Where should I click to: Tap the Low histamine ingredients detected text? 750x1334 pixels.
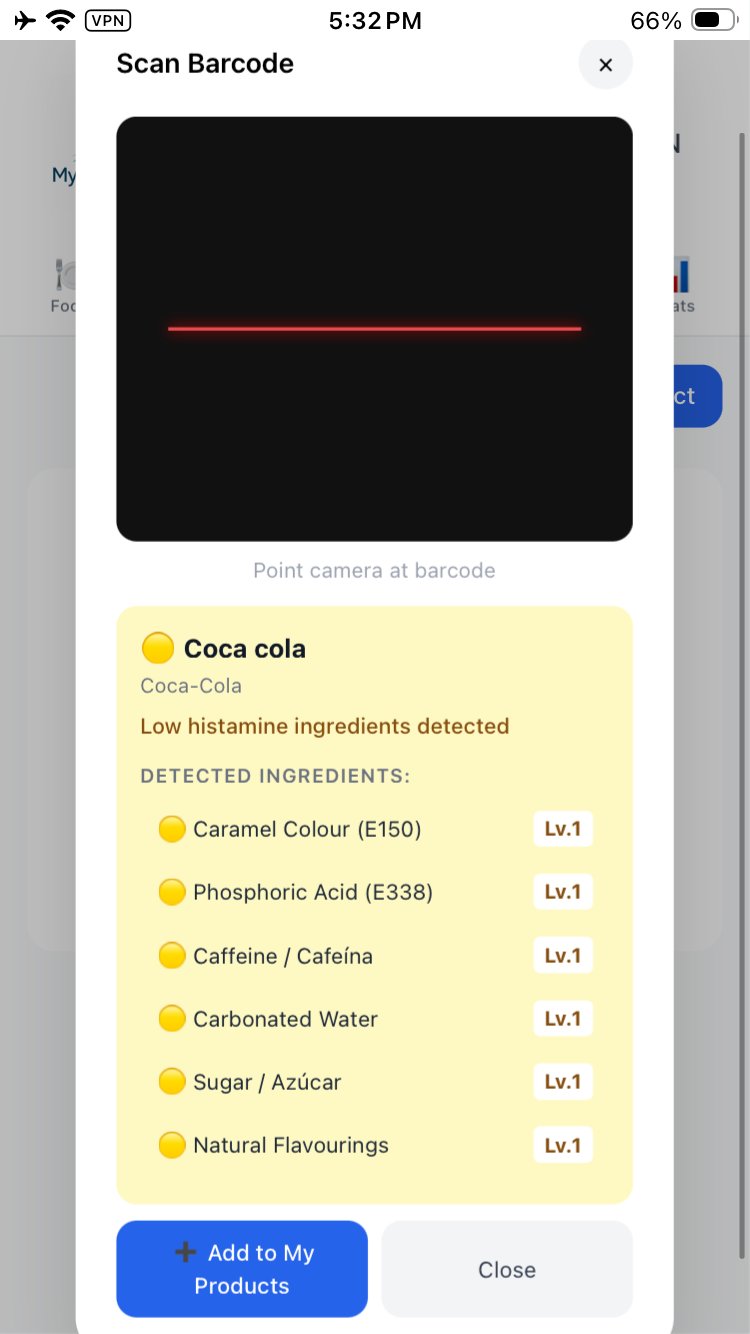pos(324,726)
